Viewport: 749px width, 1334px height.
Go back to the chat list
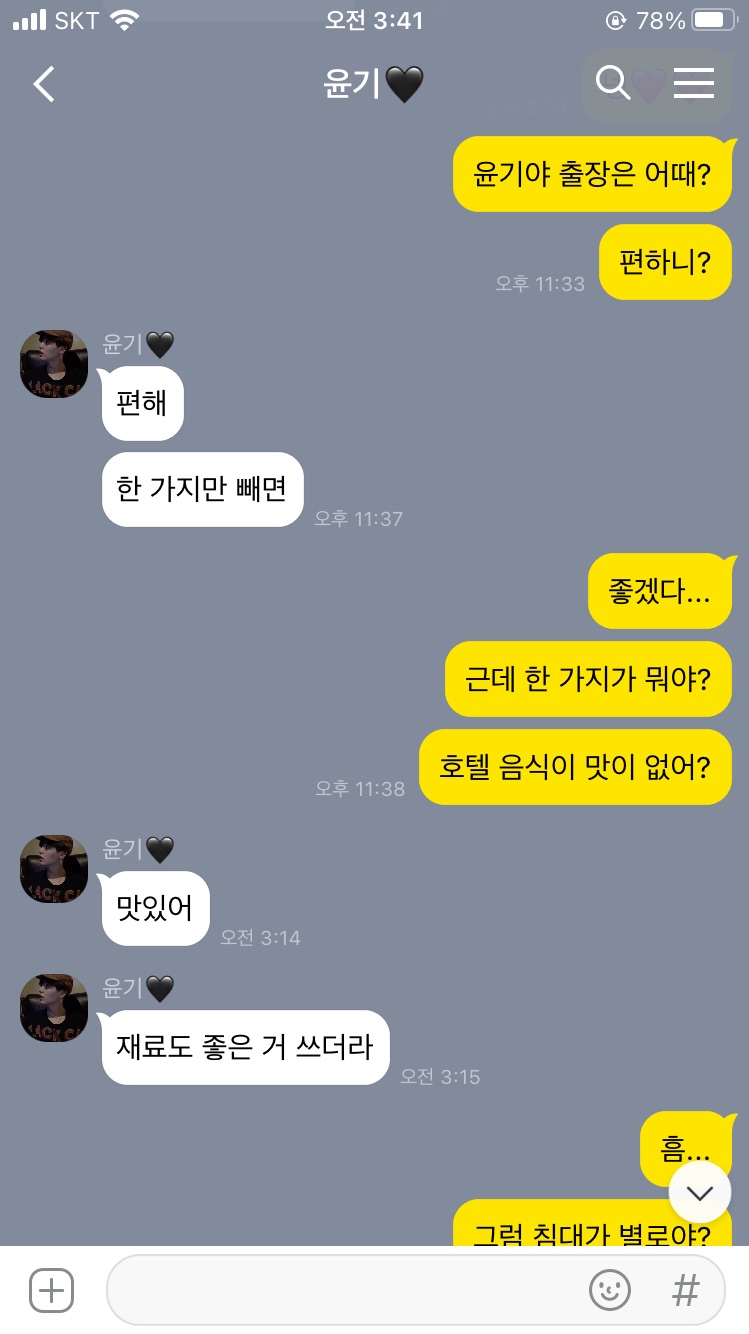coord(44,85)
